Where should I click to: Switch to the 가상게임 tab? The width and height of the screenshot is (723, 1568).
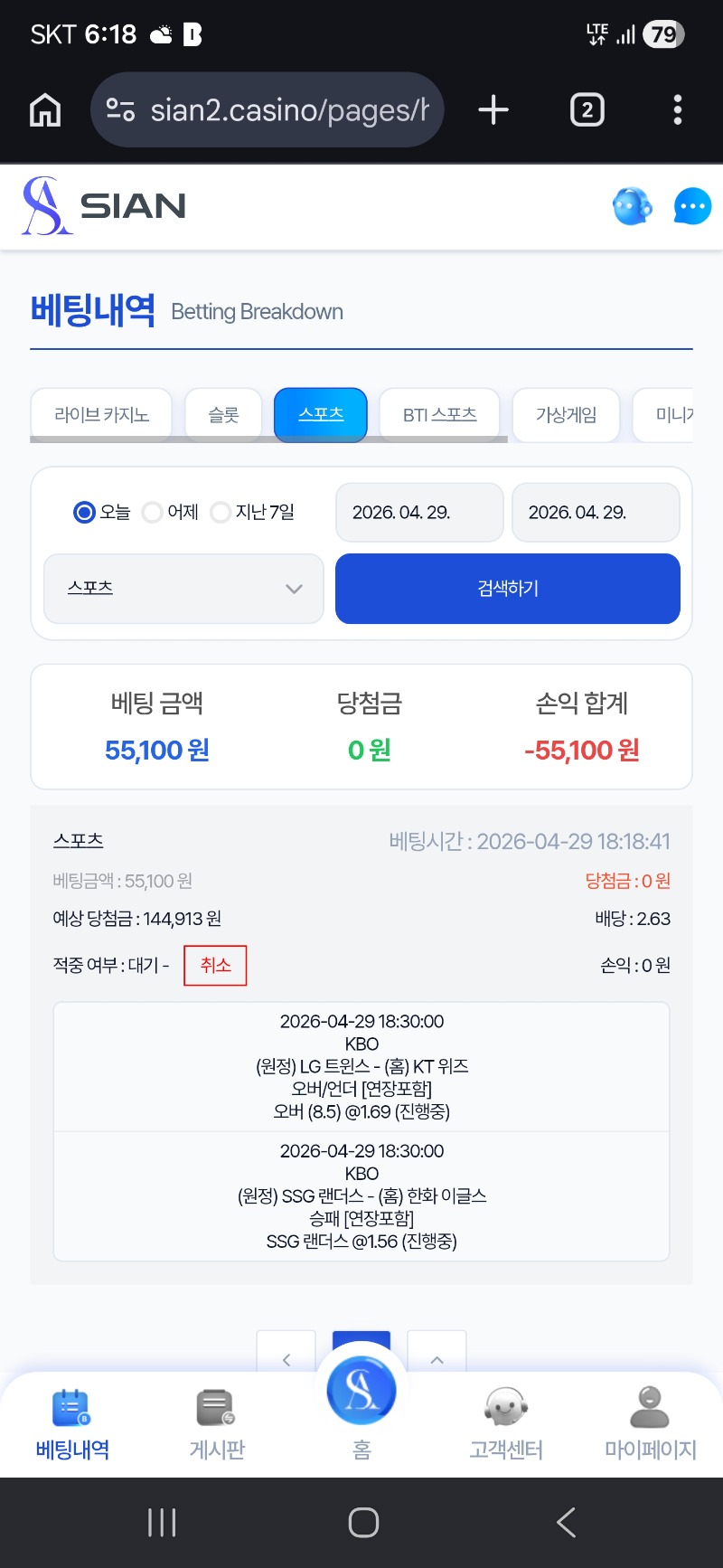pyautogui.click(x=566, y=414)
